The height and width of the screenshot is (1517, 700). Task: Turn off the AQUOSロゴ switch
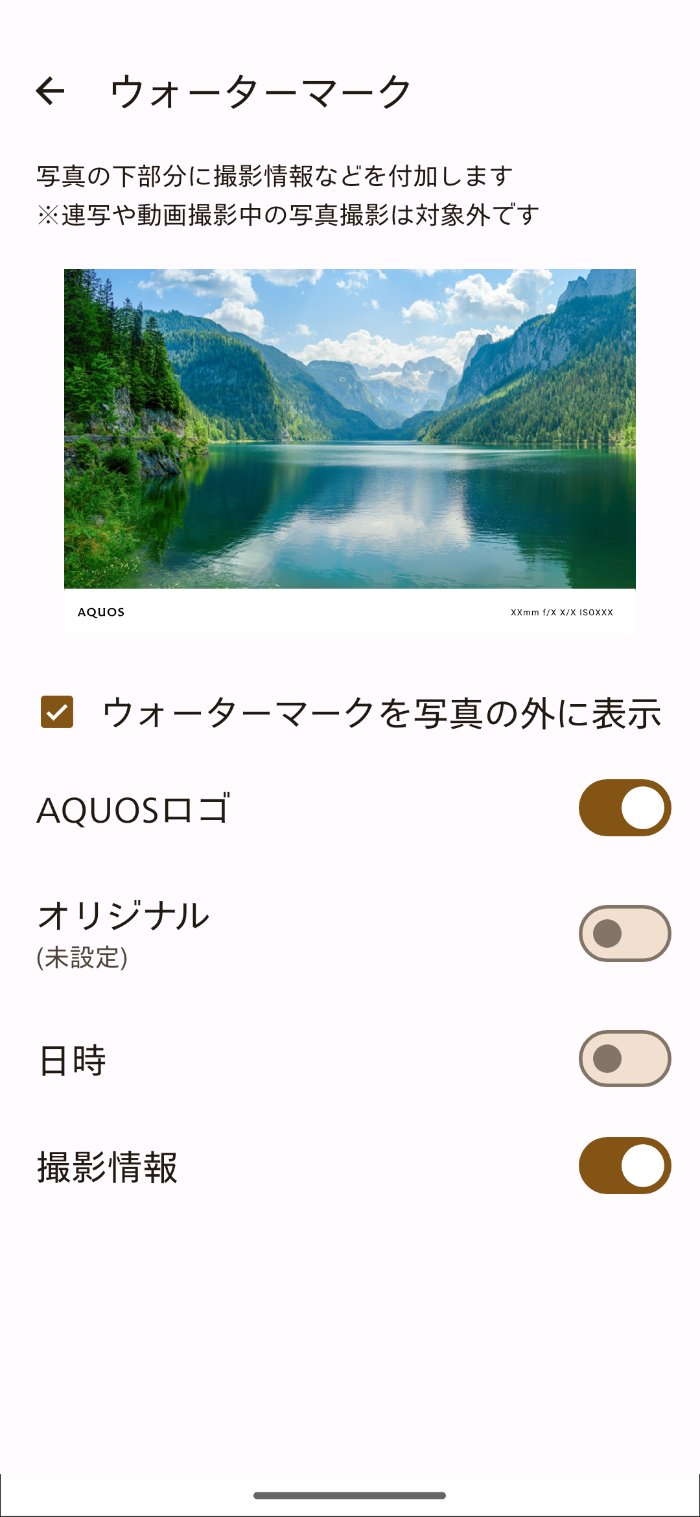click(624, 808)
